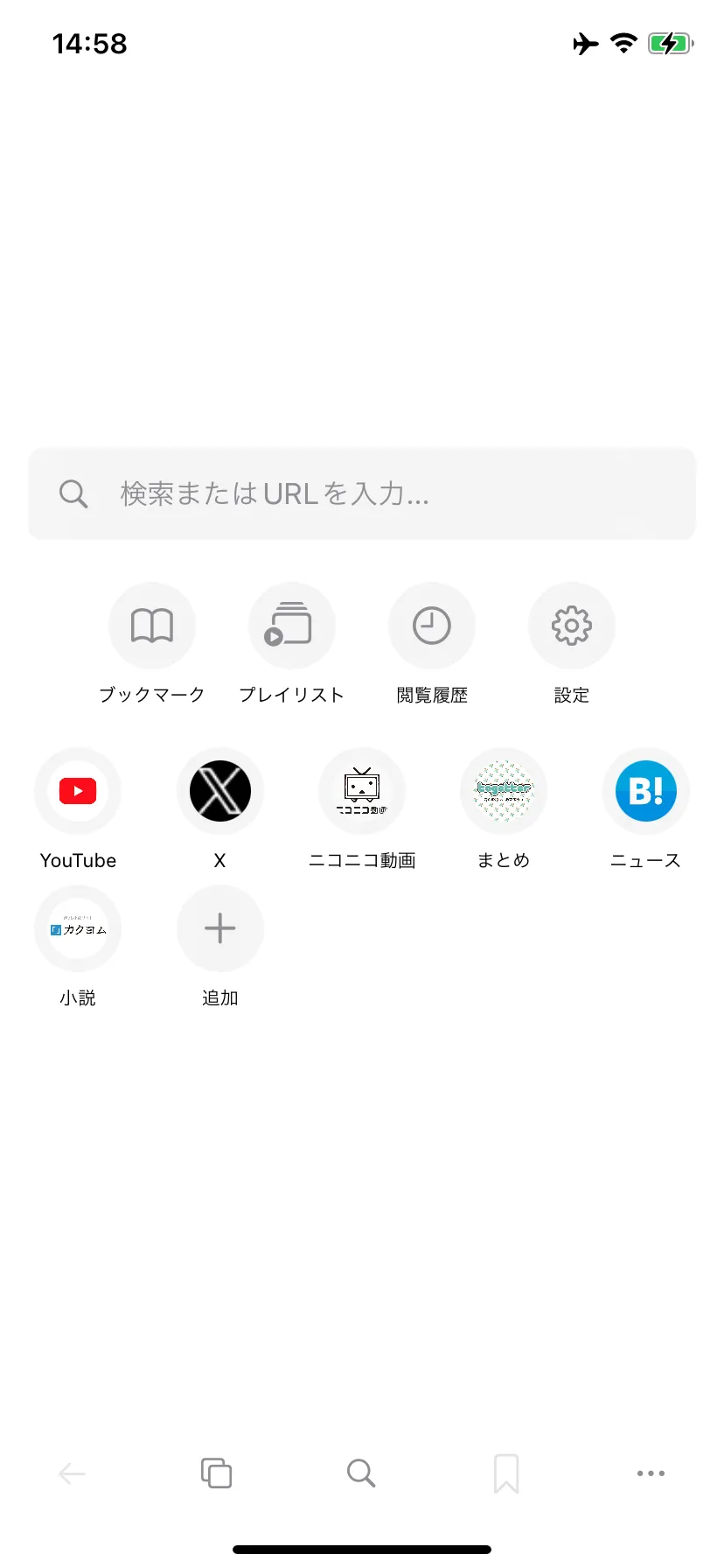The height and width of the screenshot is (1568, 724).
Task: Open the プレイリスト (playlist) screen
Action: point(292,626)
